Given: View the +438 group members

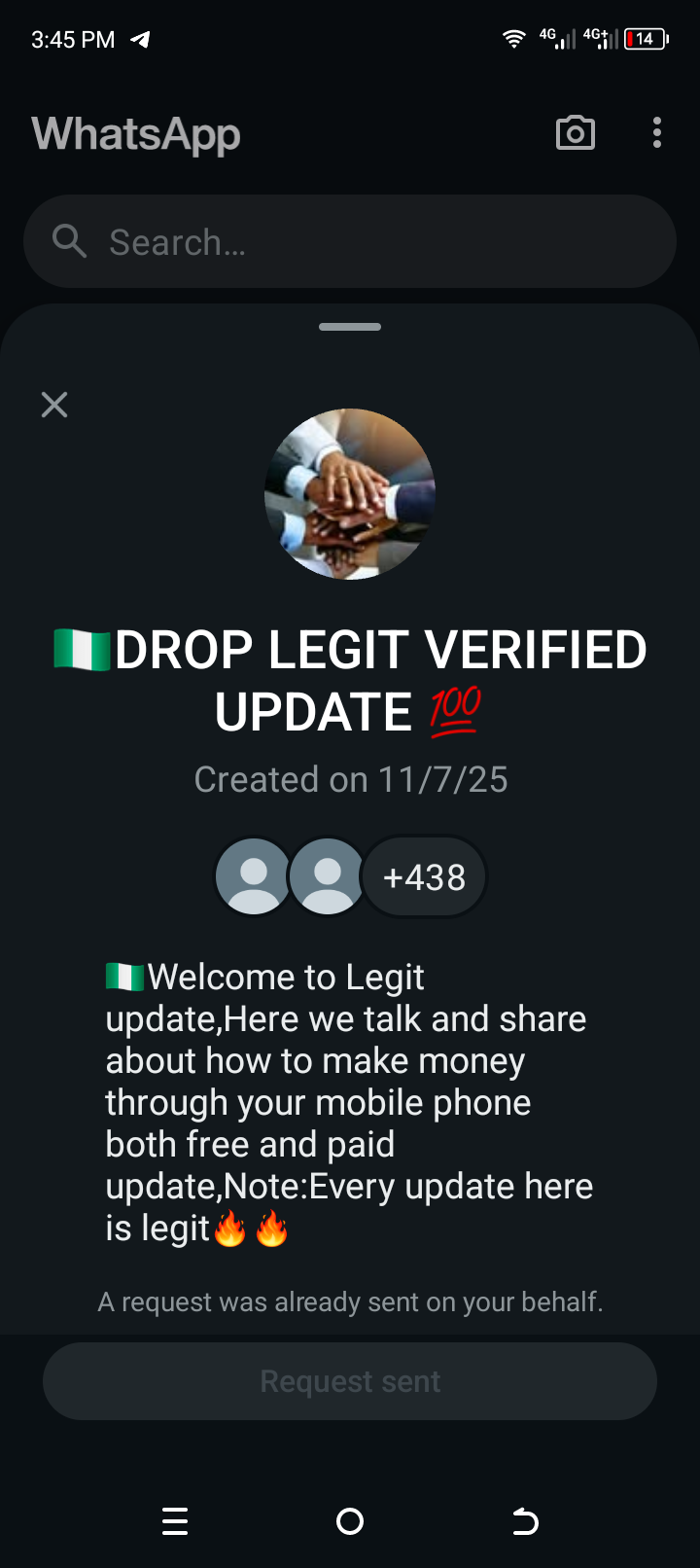Looking at the screenshot, I should [424, 877].
